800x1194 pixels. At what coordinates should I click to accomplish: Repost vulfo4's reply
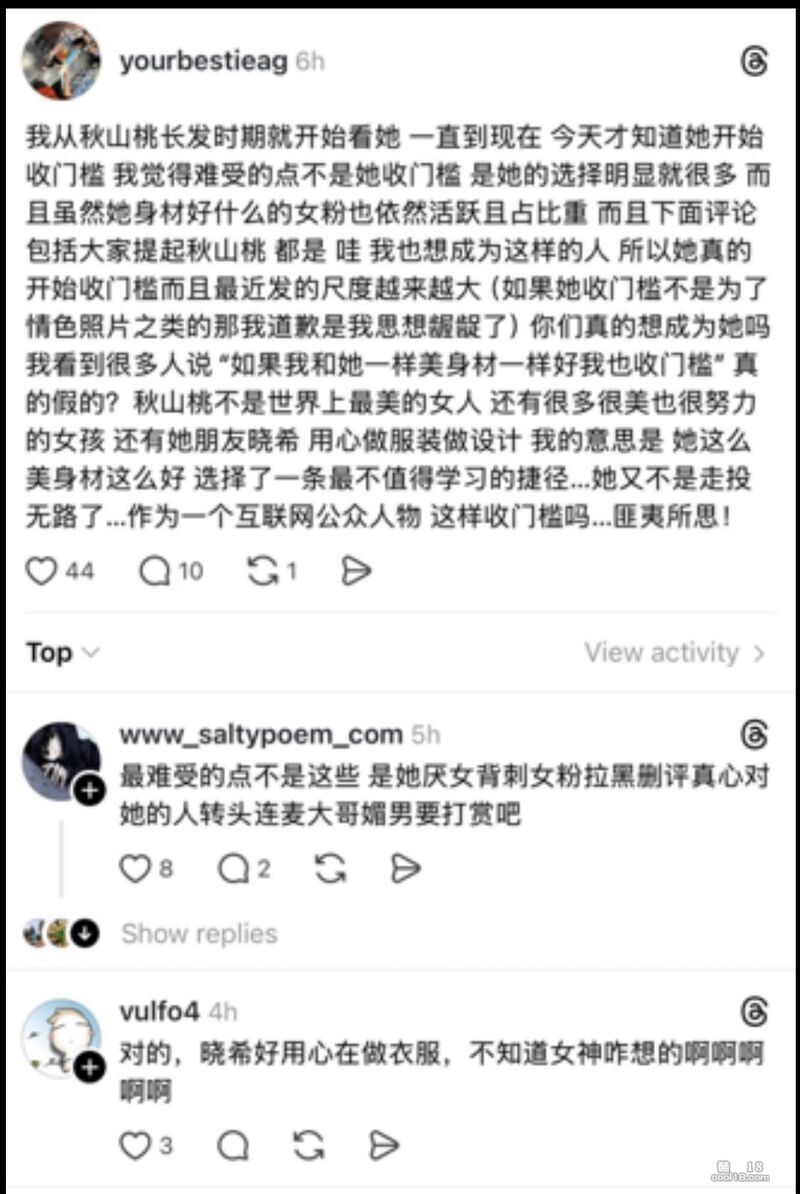[310, 1145]
